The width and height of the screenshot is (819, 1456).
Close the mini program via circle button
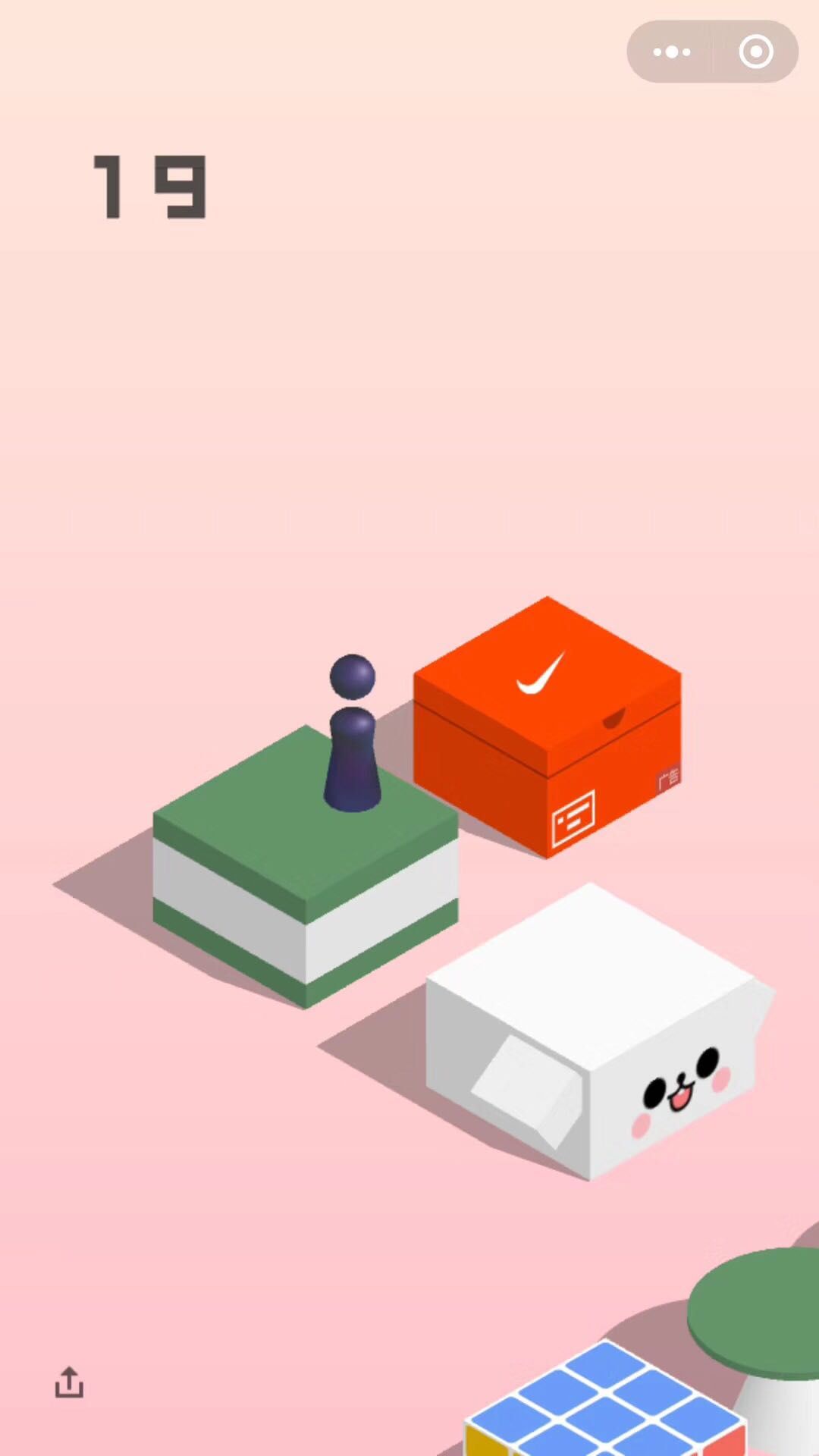pos(755,52)
